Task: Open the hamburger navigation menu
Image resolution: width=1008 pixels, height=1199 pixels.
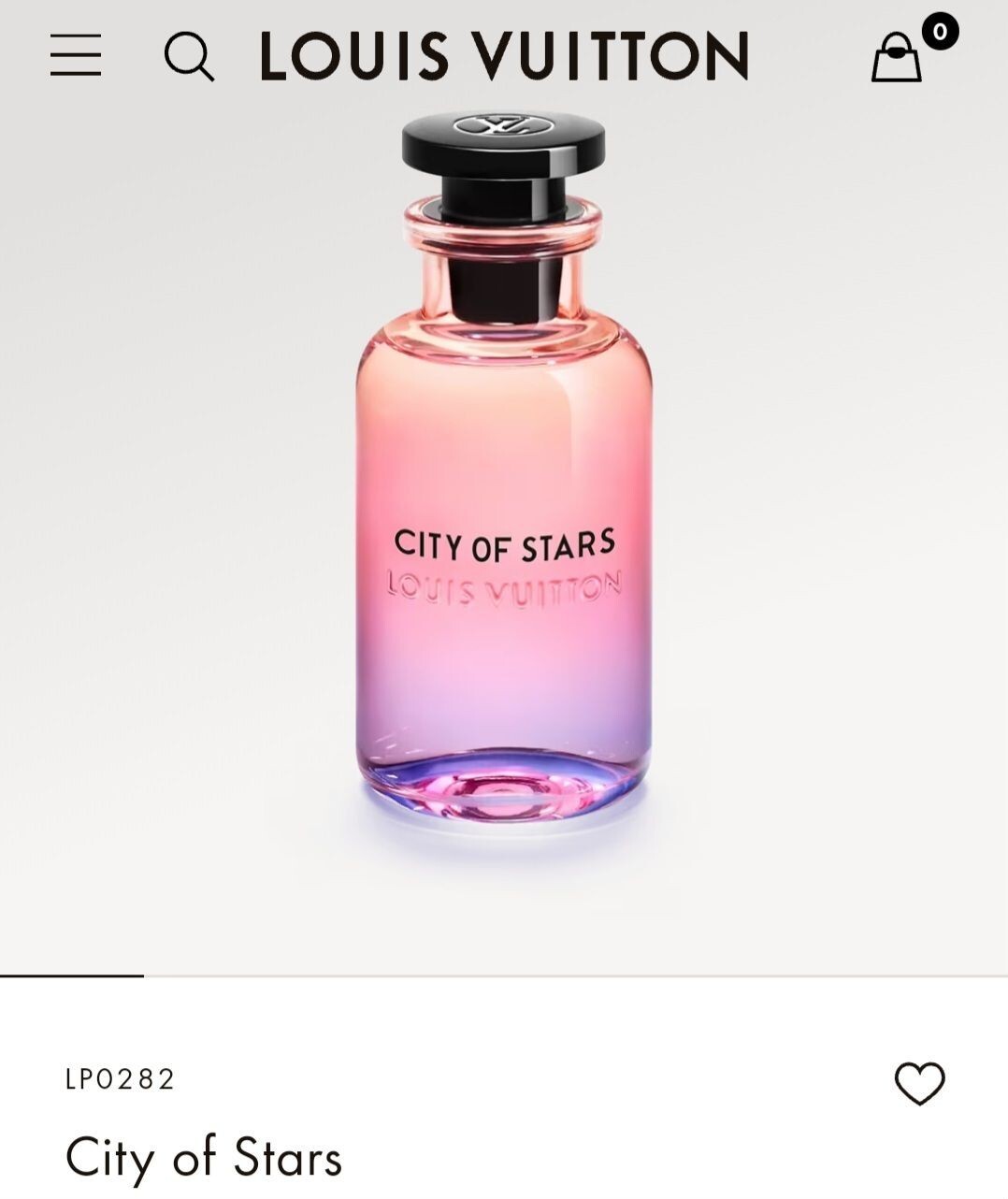Action: pos(76,55)
